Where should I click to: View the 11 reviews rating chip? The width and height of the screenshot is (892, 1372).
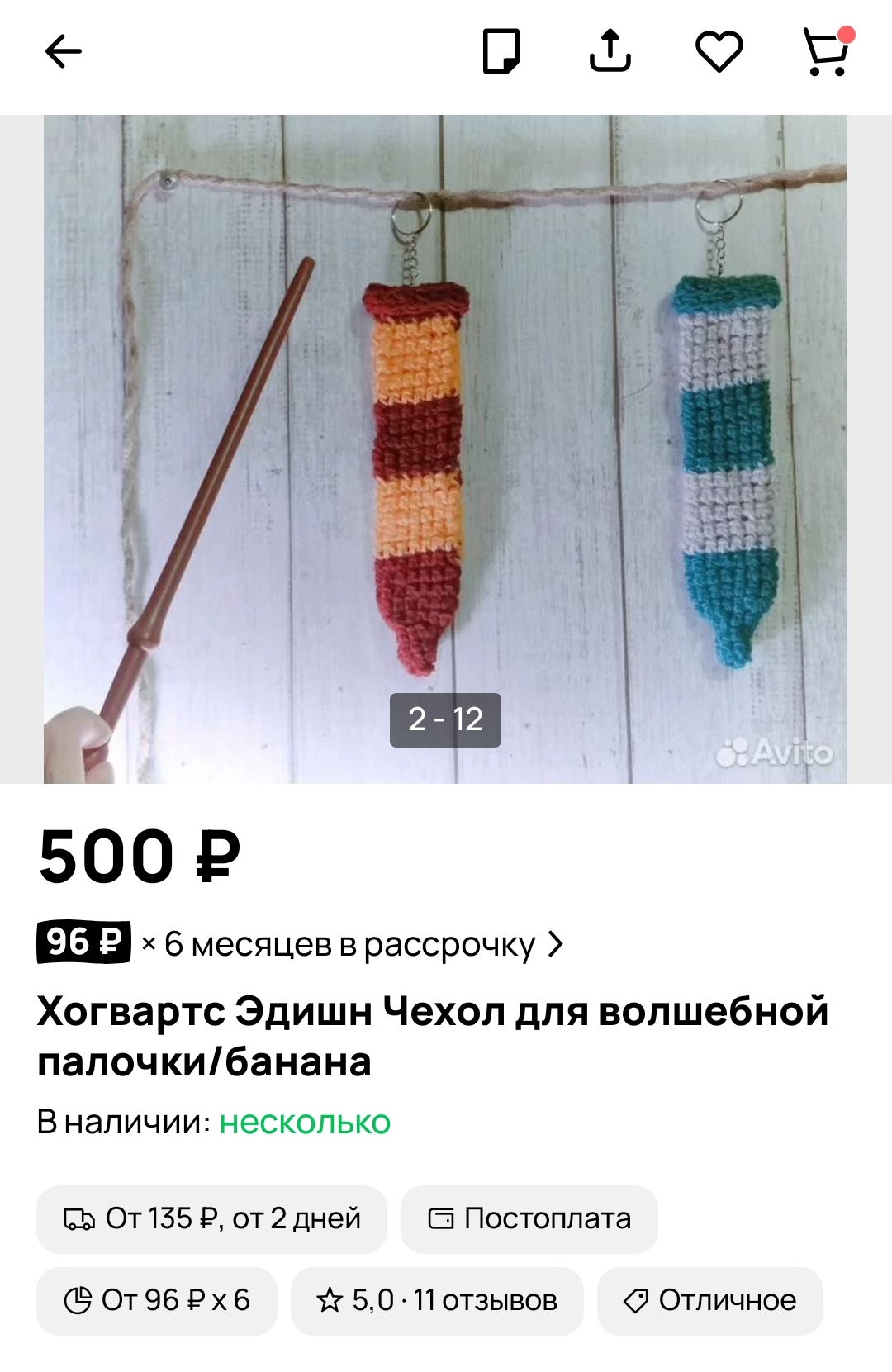tap(437, 1300)
